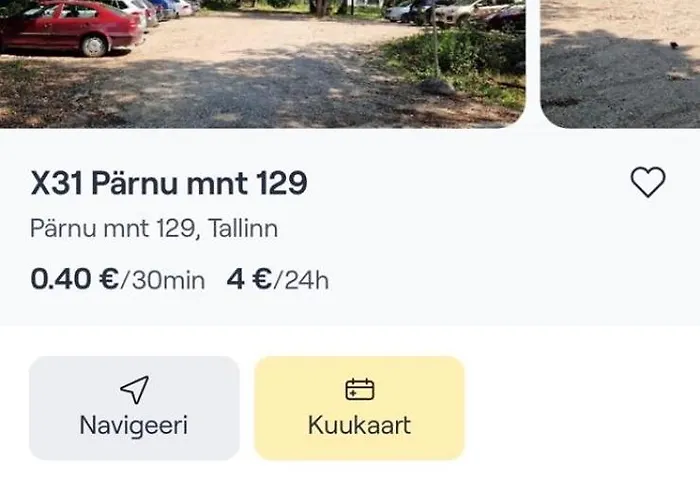The width and height of the screenshot is (700, 500).
Task: Favorite the X31 Pärnu mnt 129 parking lot
Action: point(648,182)
